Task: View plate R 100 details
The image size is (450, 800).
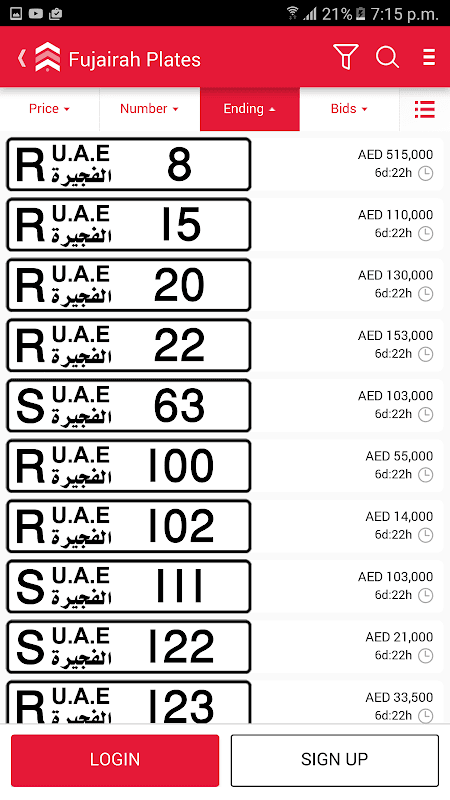Action: pos(224,465)
